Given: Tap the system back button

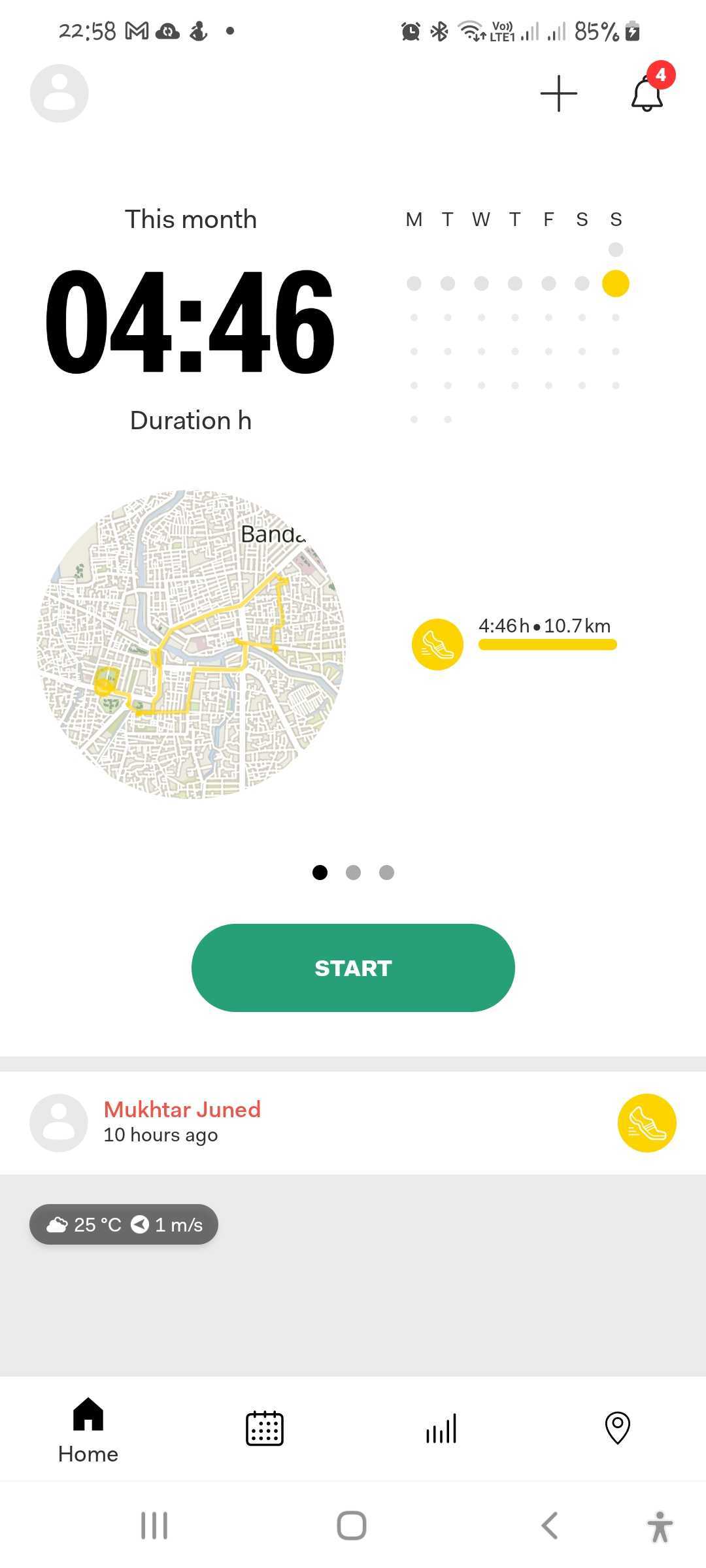Looking at the screenshot, I should tap(550, 1526).
